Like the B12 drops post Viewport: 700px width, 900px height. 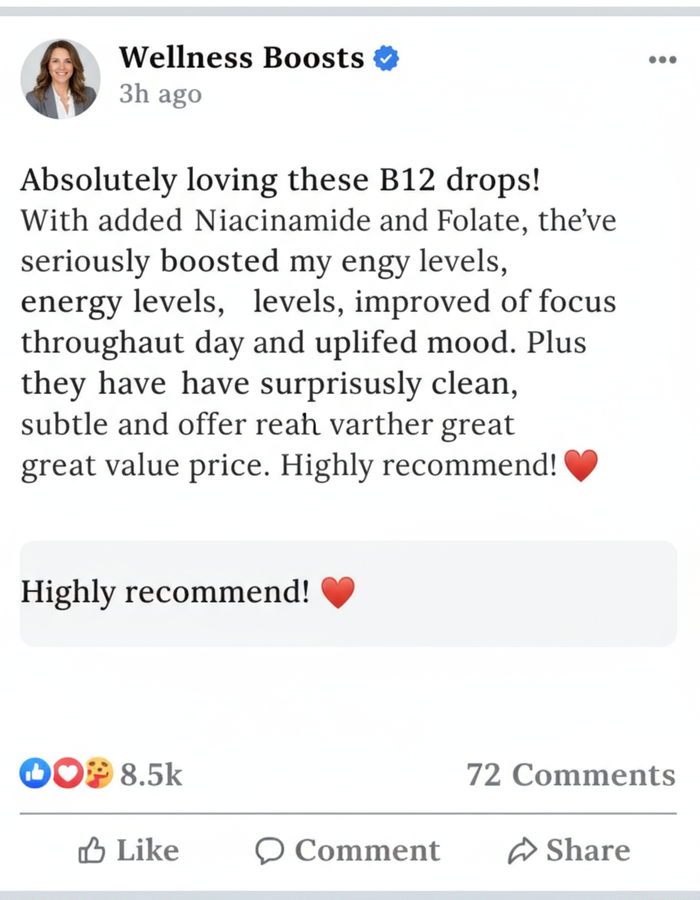click(129, 850)
